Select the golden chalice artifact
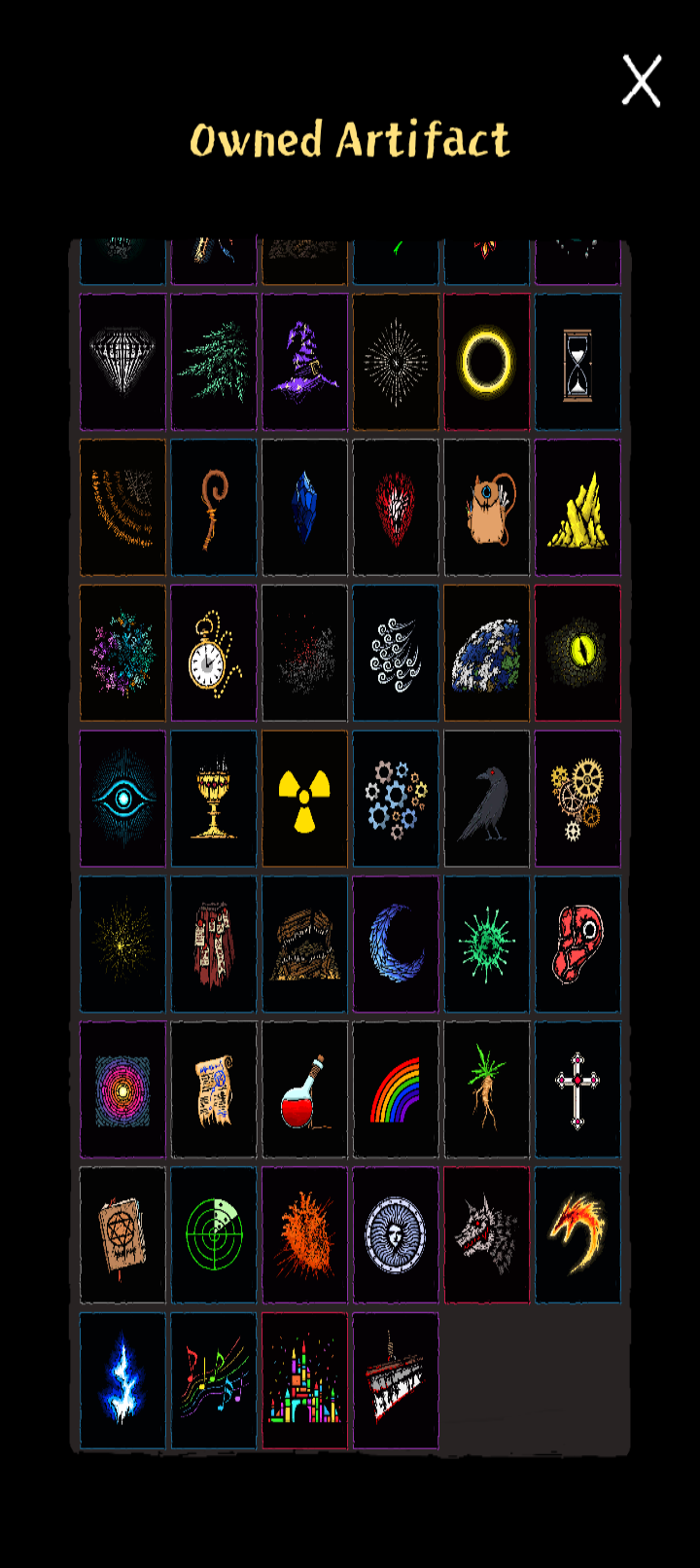 coord(214,799)
